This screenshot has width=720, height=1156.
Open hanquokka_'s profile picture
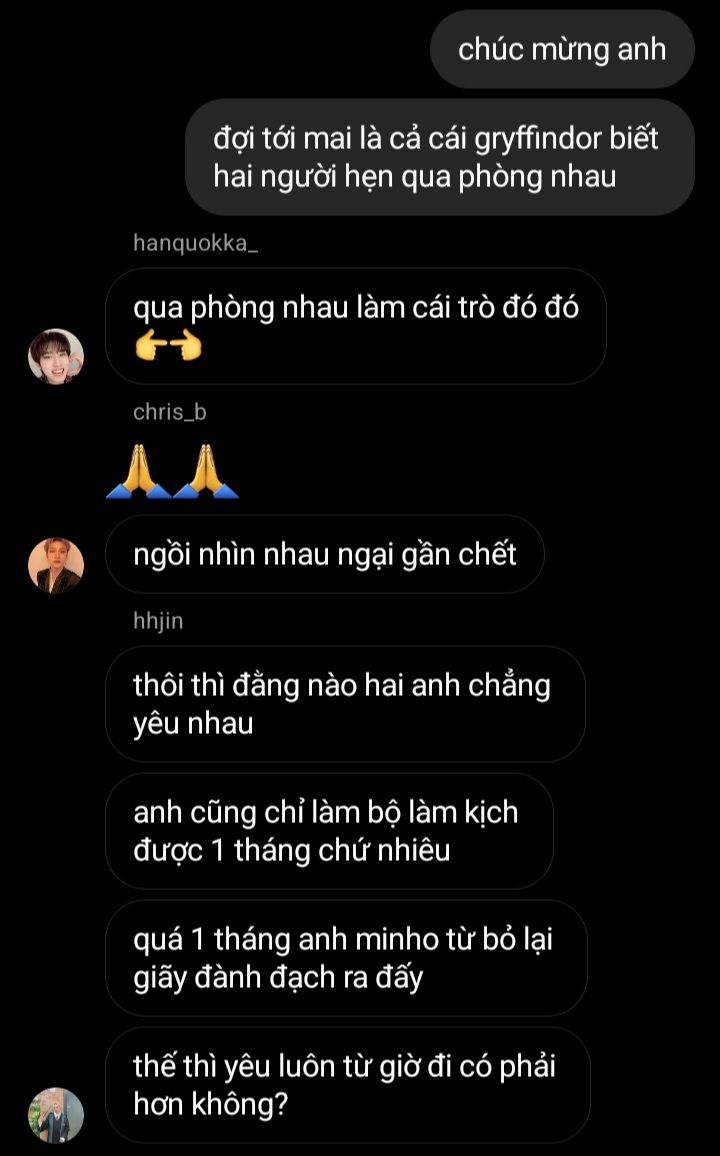coord(56,356)
